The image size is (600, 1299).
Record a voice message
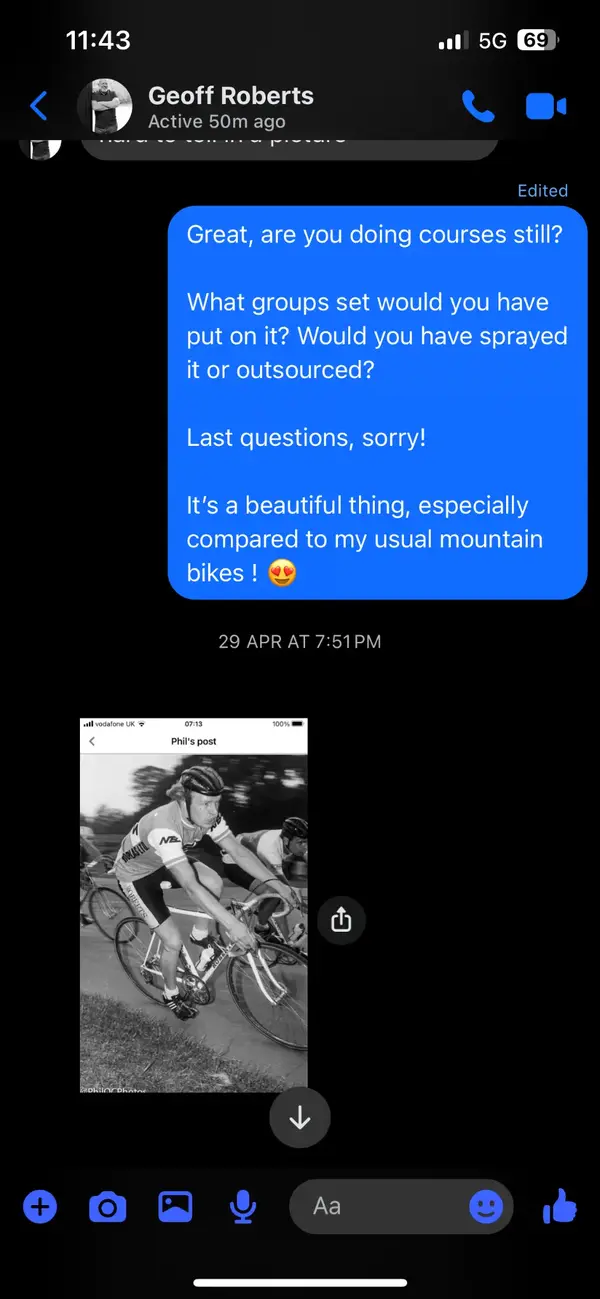242,1207
